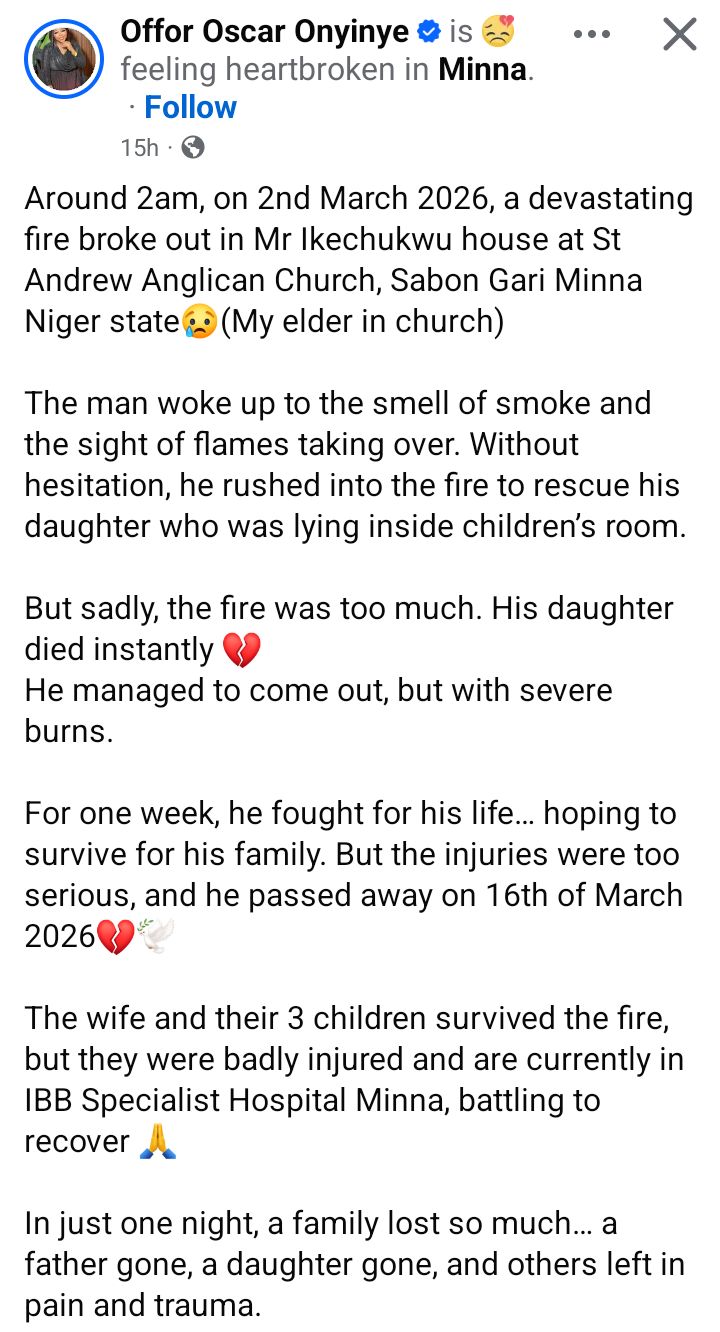Open Offor Oscar Onyinye's profile picture

[64, 57]
